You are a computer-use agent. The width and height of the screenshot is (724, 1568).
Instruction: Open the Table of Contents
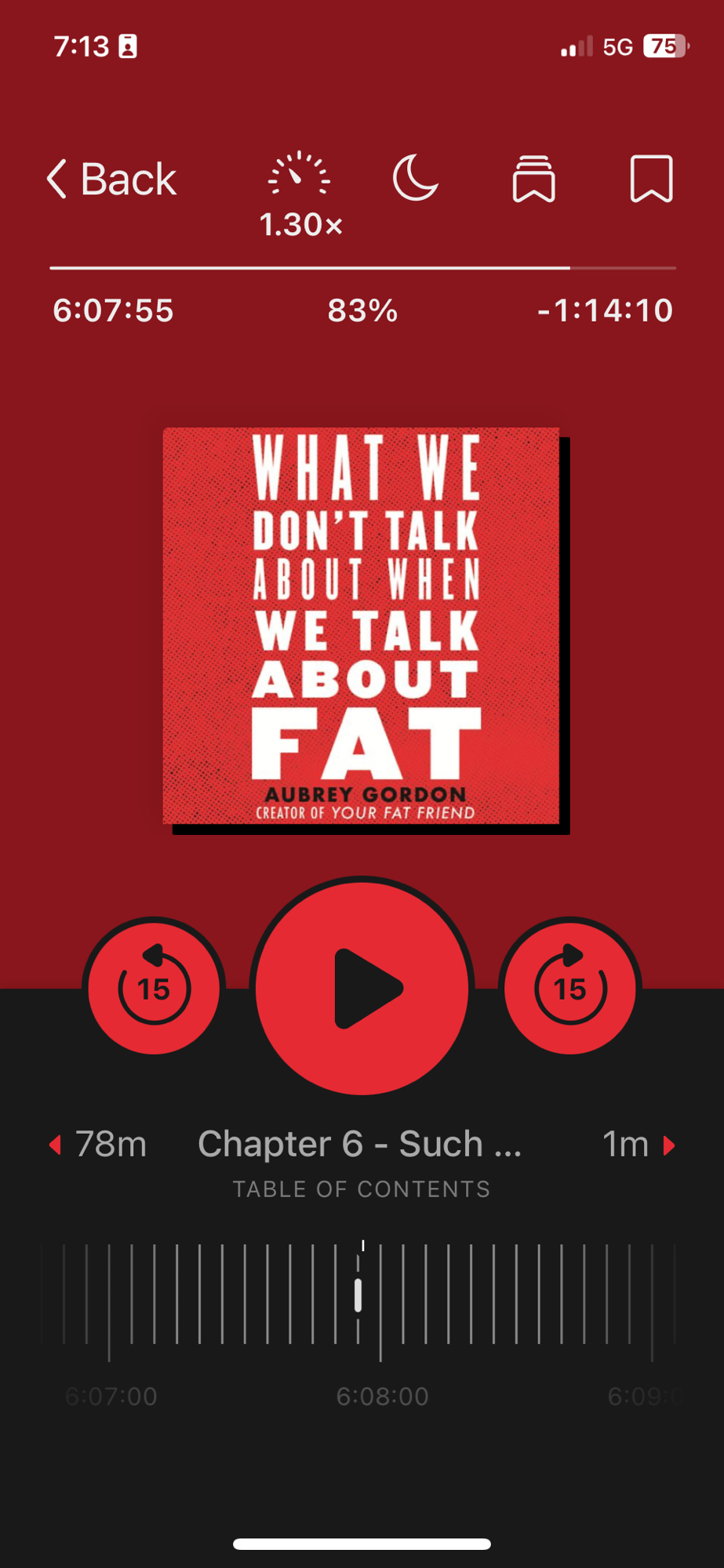tap(361, 1189)
